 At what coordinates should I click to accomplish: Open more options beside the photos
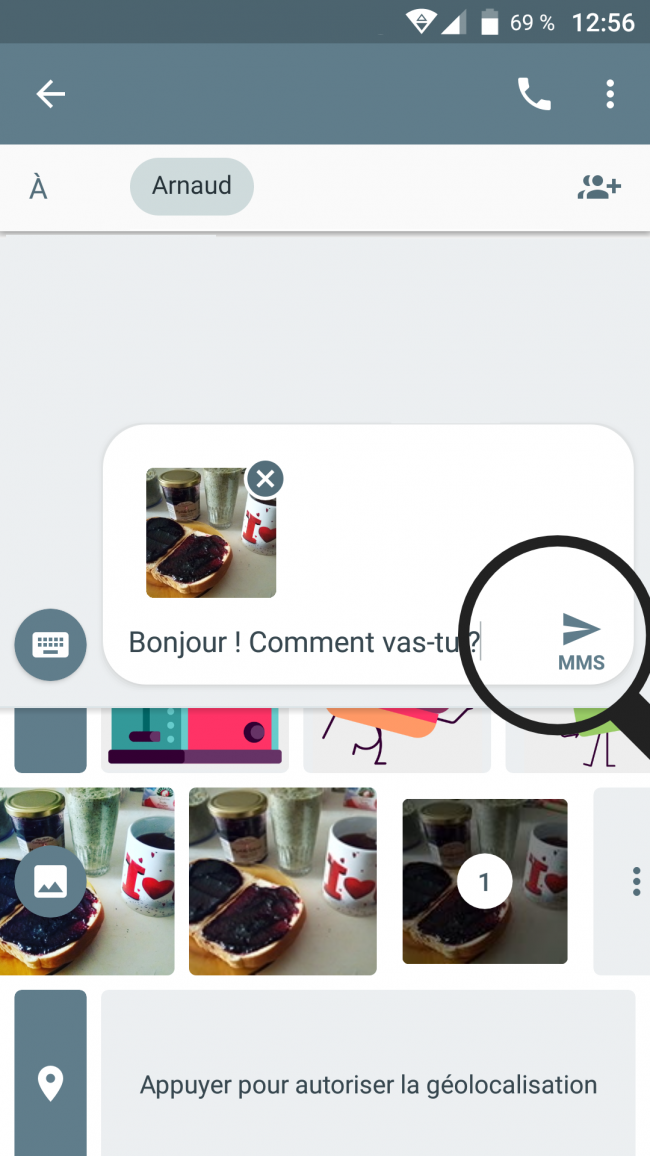coord(635,881)
